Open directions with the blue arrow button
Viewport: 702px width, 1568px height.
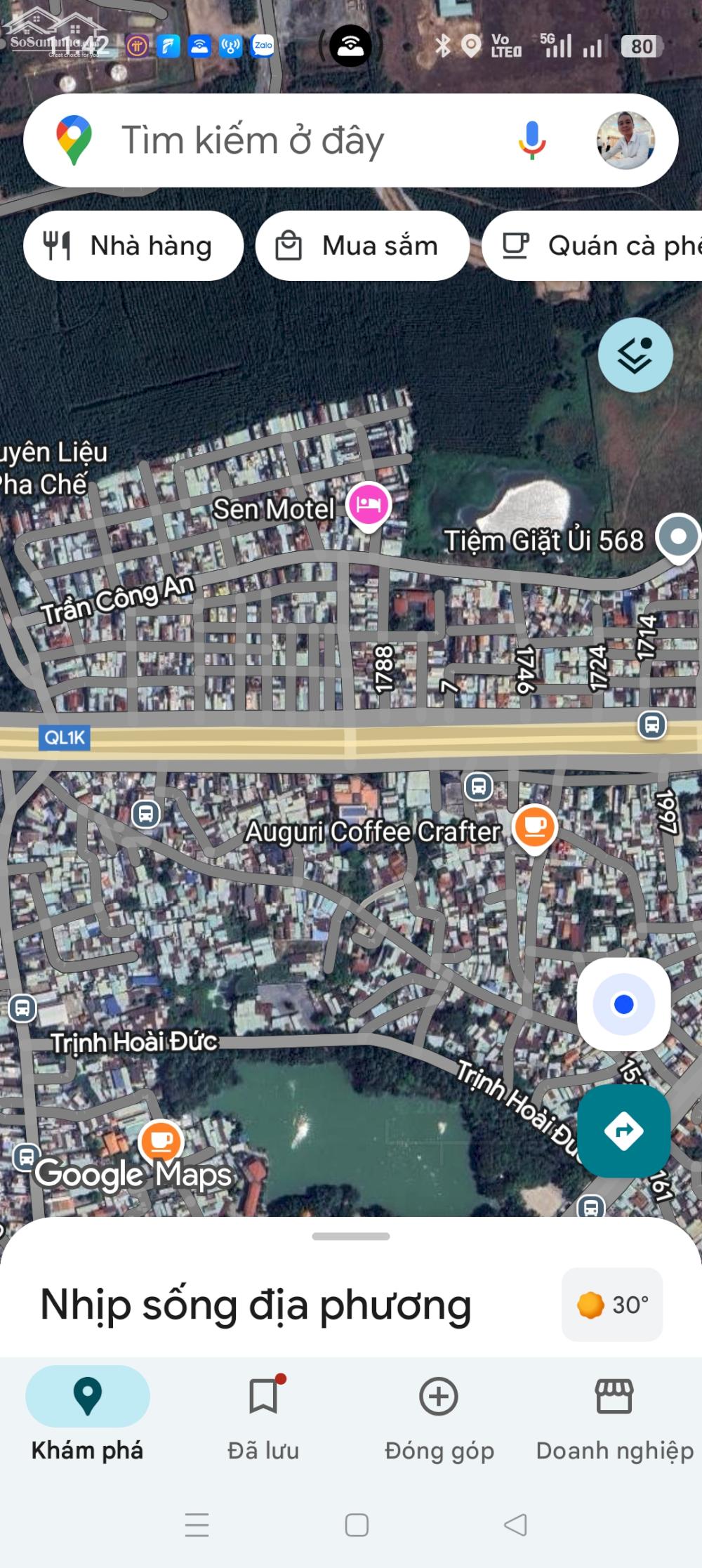(623, 1131)
